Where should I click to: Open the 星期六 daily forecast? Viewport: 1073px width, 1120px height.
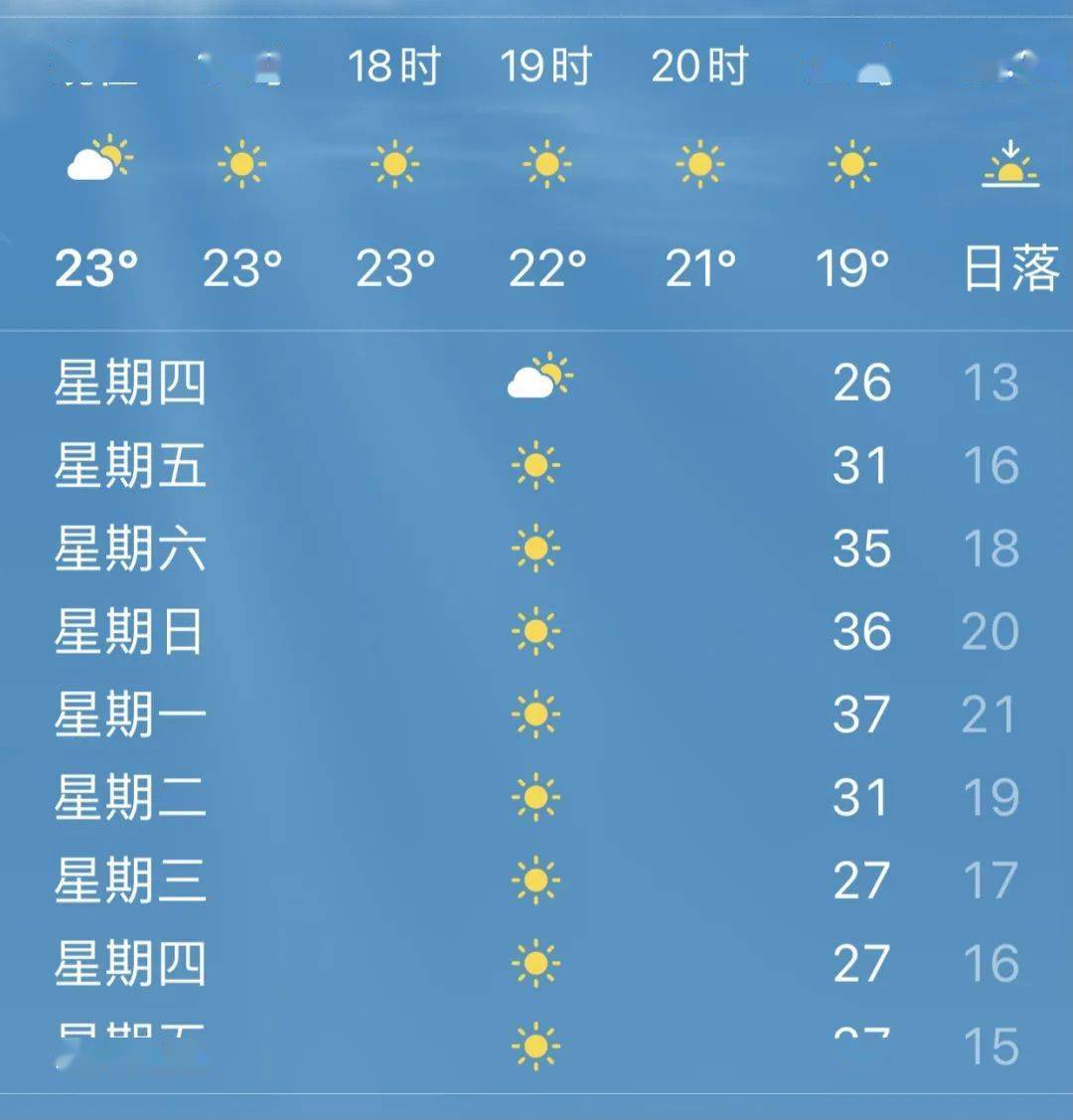click(x=129, y=549)
